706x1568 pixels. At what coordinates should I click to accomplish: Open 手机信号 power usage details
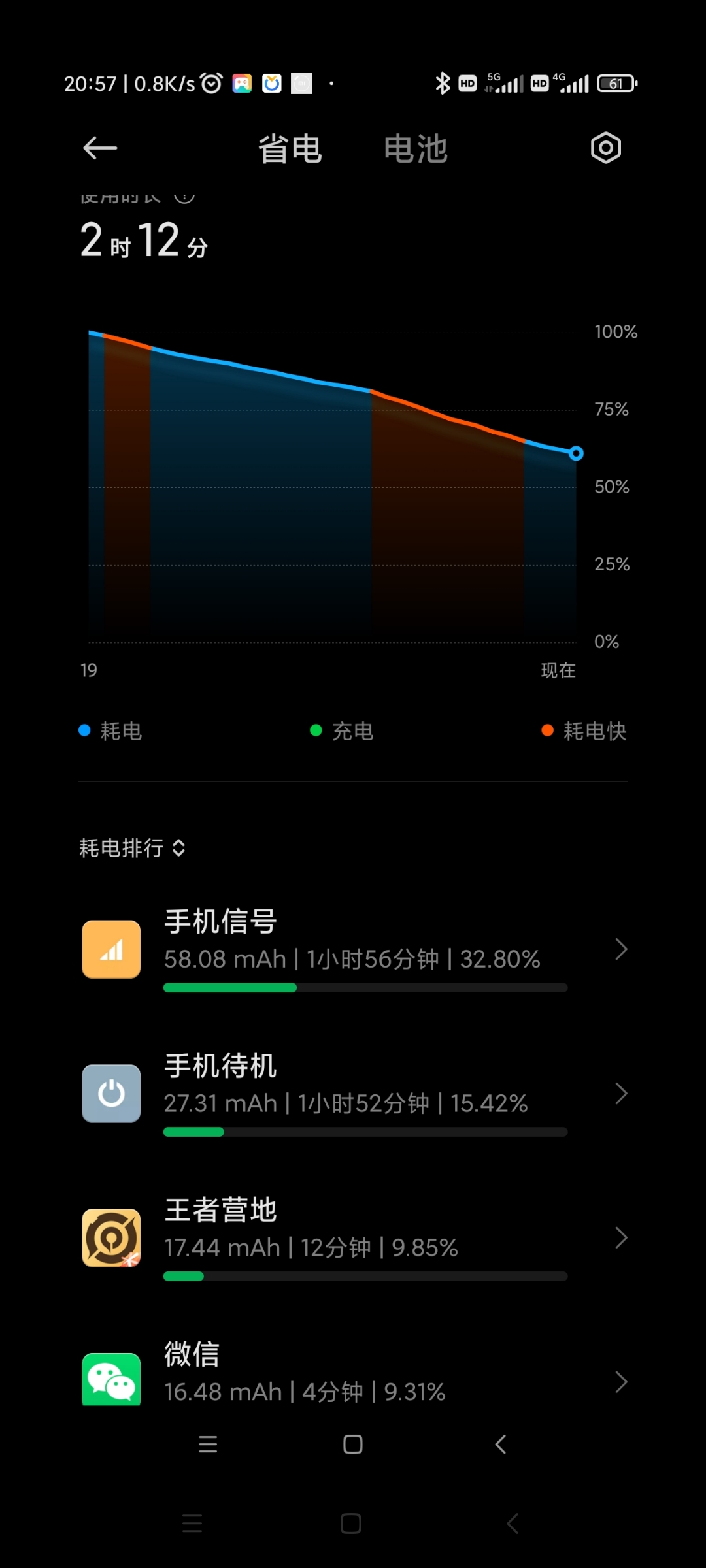tap(353, 949)
